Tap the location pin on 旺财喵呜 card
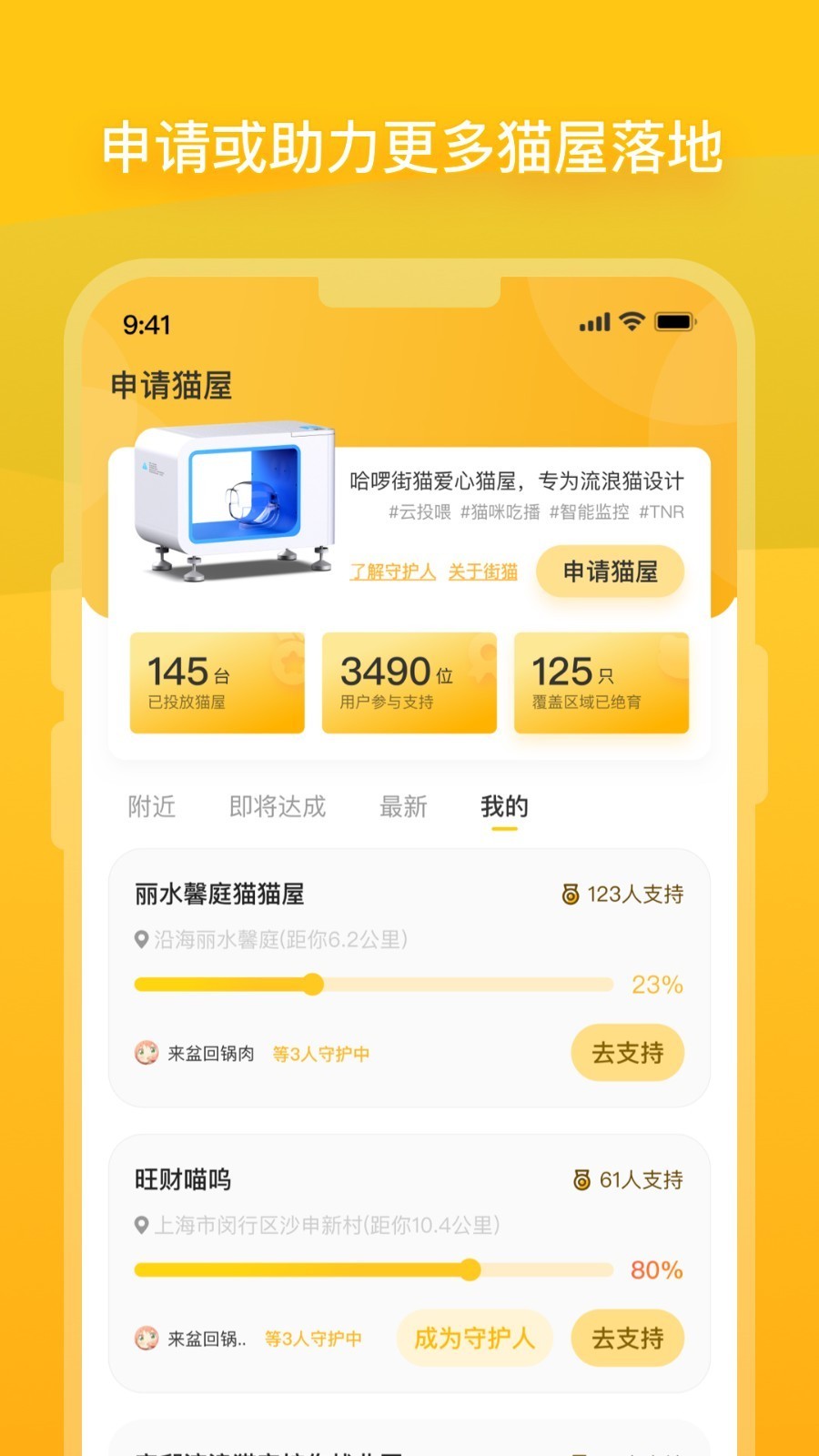 [142, 1227]
